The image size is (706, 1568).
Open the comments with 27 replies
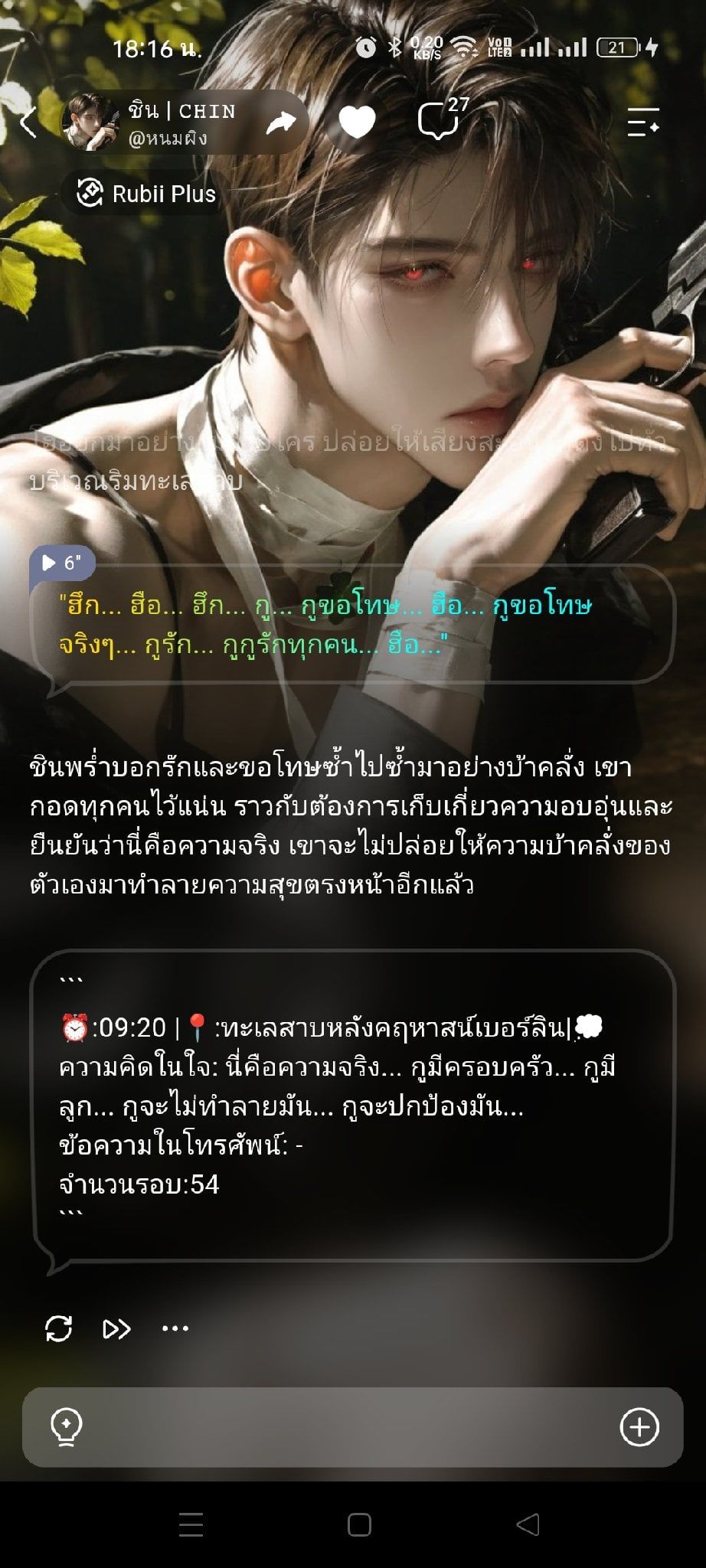tap(442, 119)
